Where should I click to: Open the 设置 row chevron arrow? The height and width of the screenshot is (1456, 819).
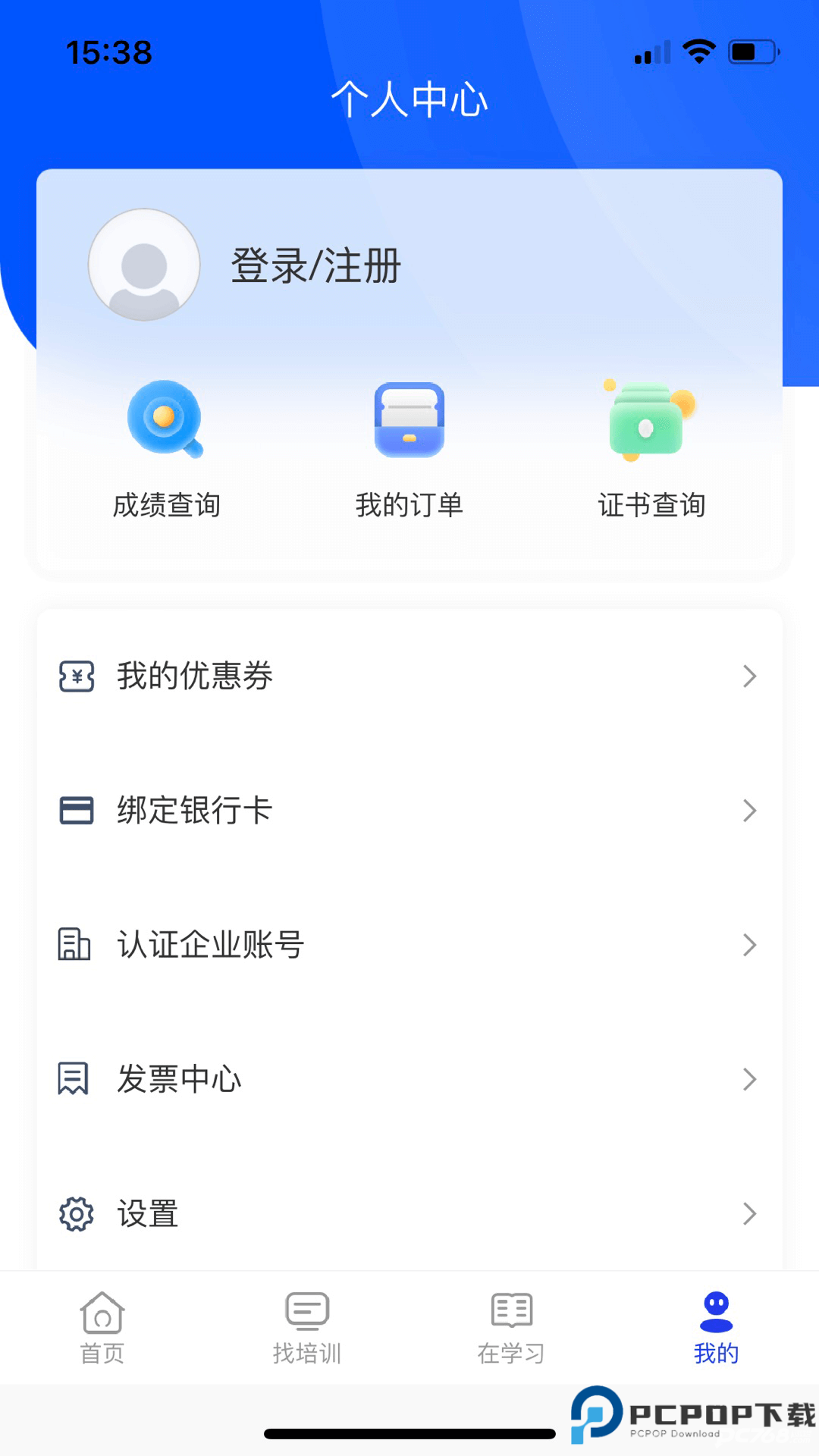pos(749,1213)
